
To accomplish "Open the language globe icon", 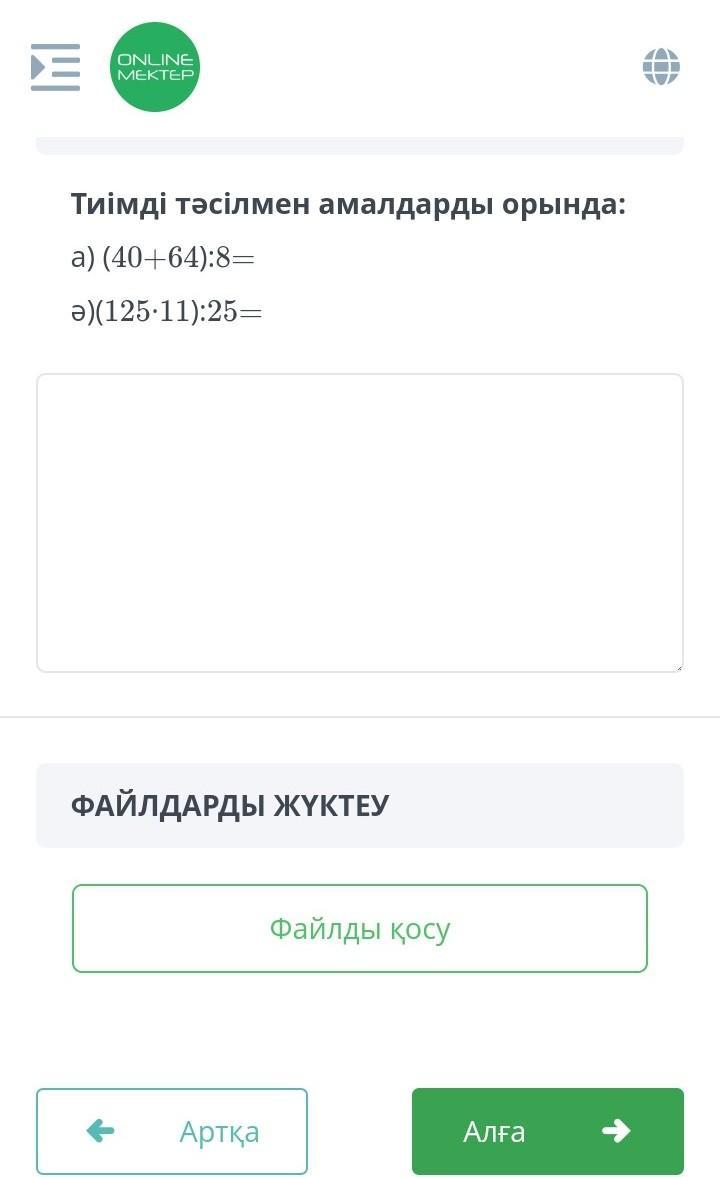I will pos(661,67).
